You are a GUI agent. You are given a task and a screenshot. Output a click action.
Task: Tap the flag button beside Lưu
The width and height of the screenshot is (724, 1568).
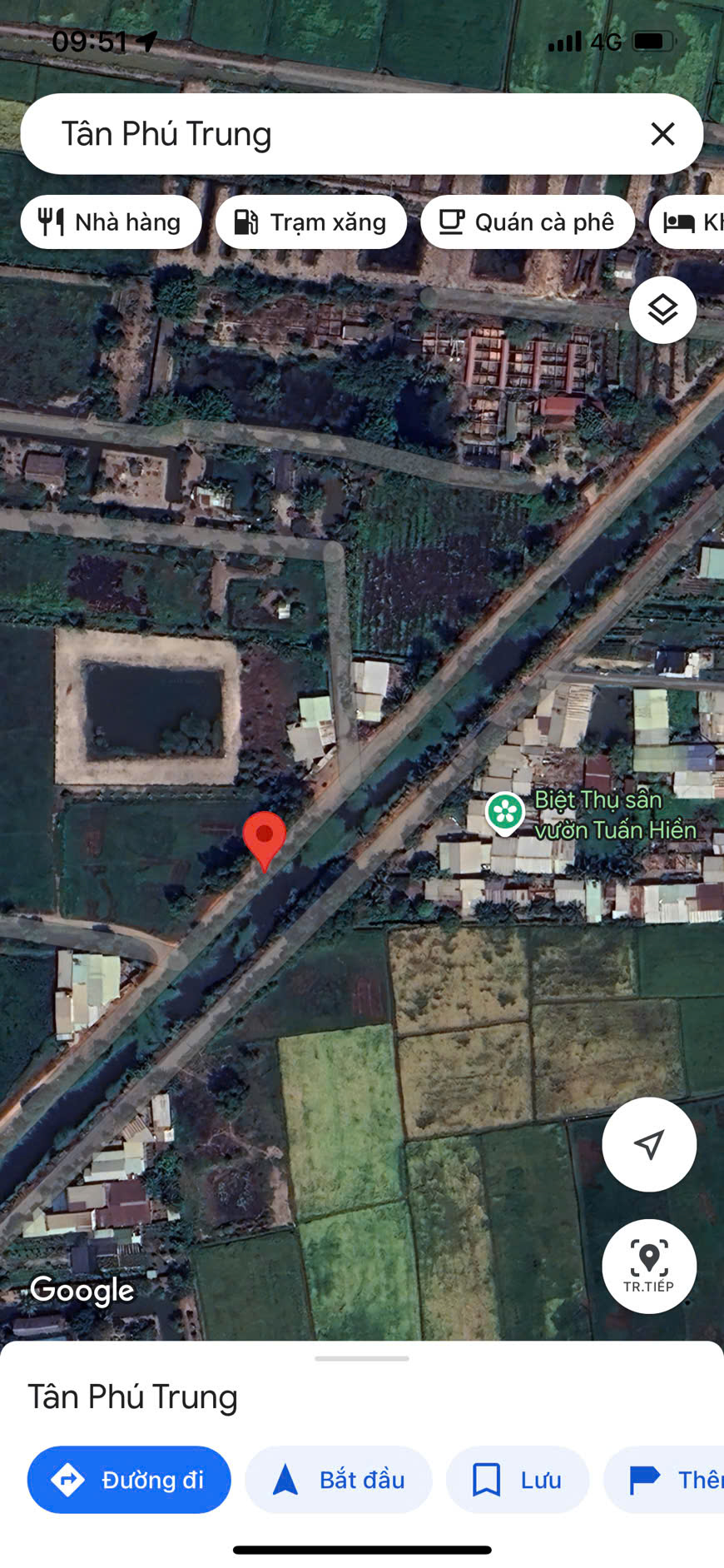tap(664, 1480)
